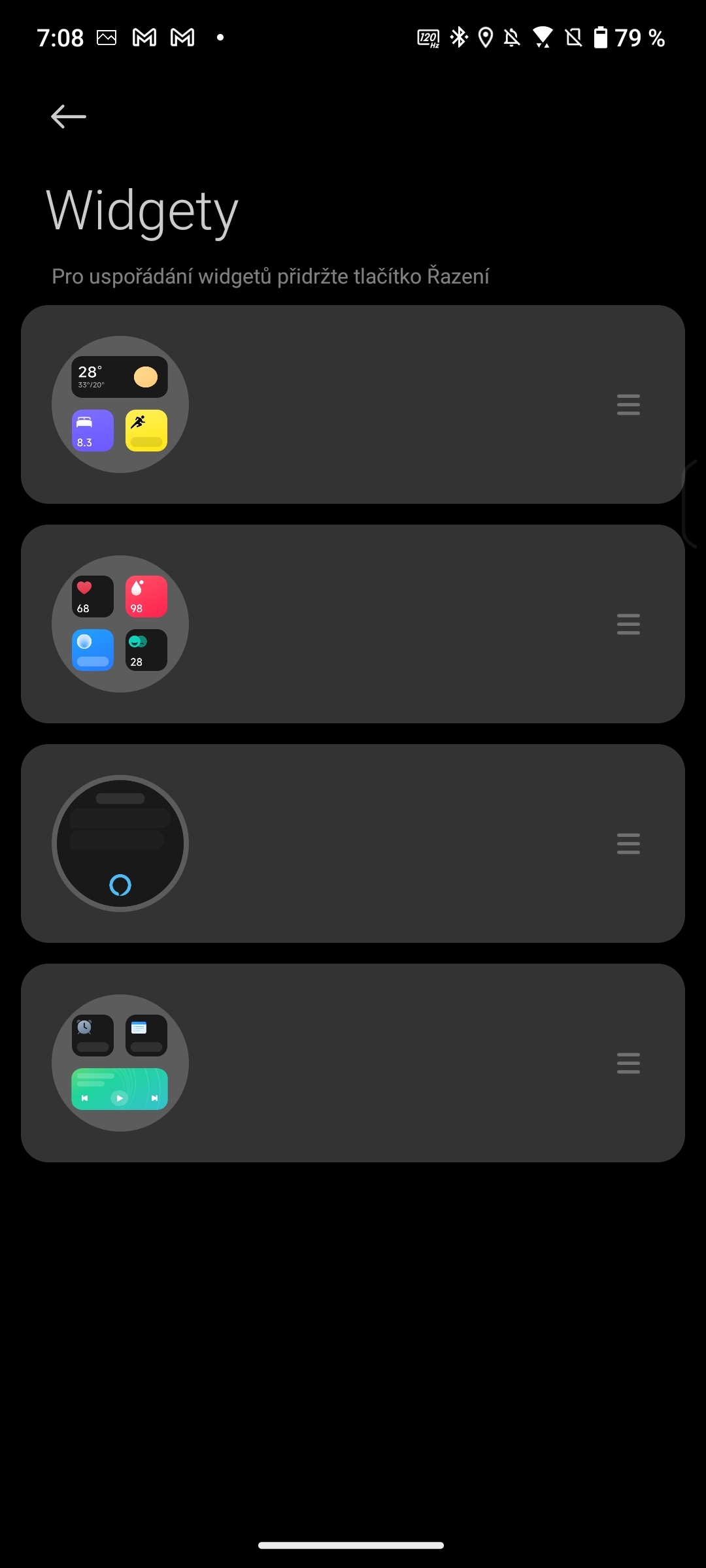This screenshot has width=706, height=1568.
Task: Select the blue steps widget preview
Action: tap(91, 650)
